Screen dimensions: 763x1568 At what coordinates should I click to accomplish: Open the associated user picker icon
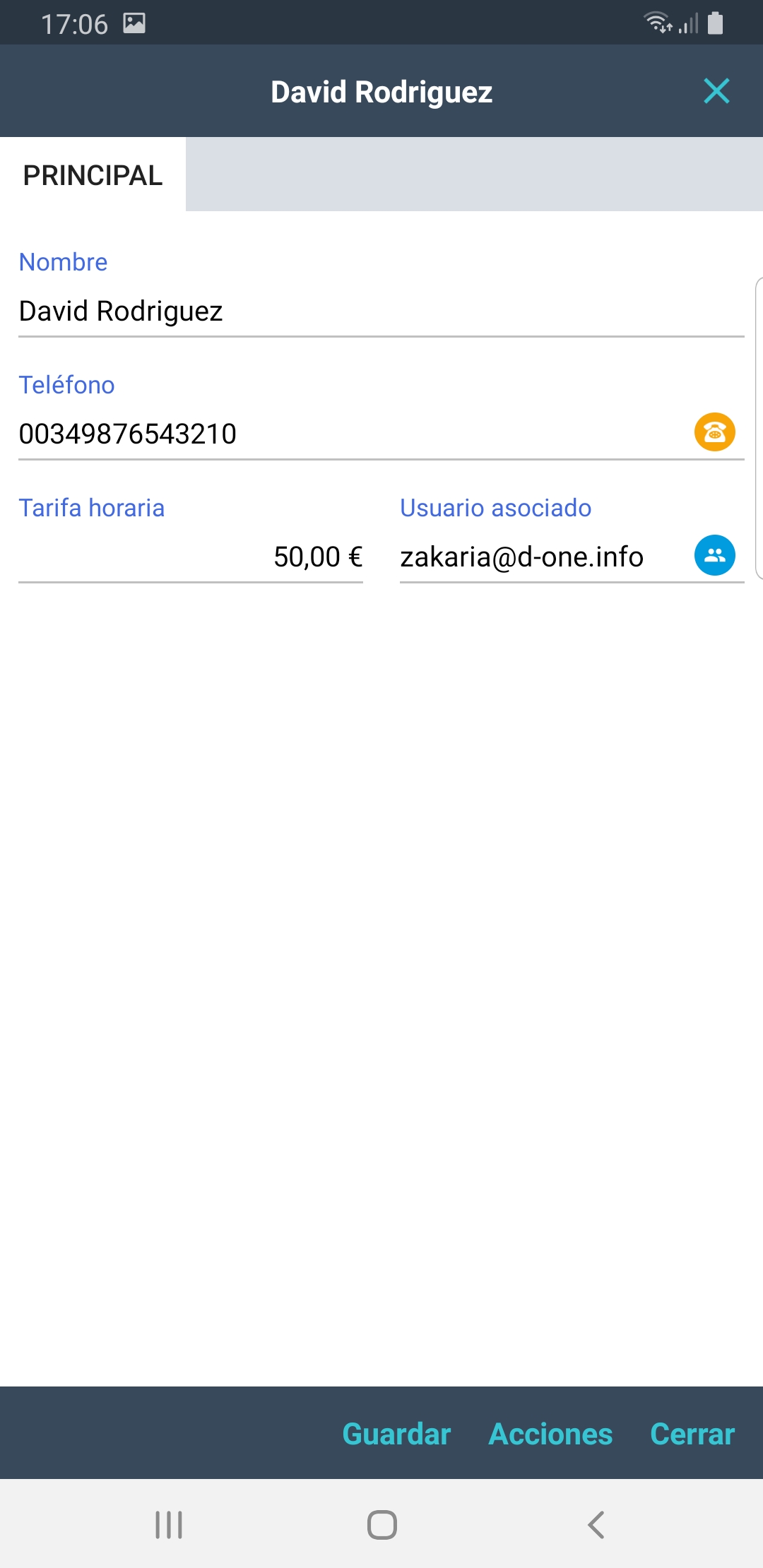pos(714,555)
